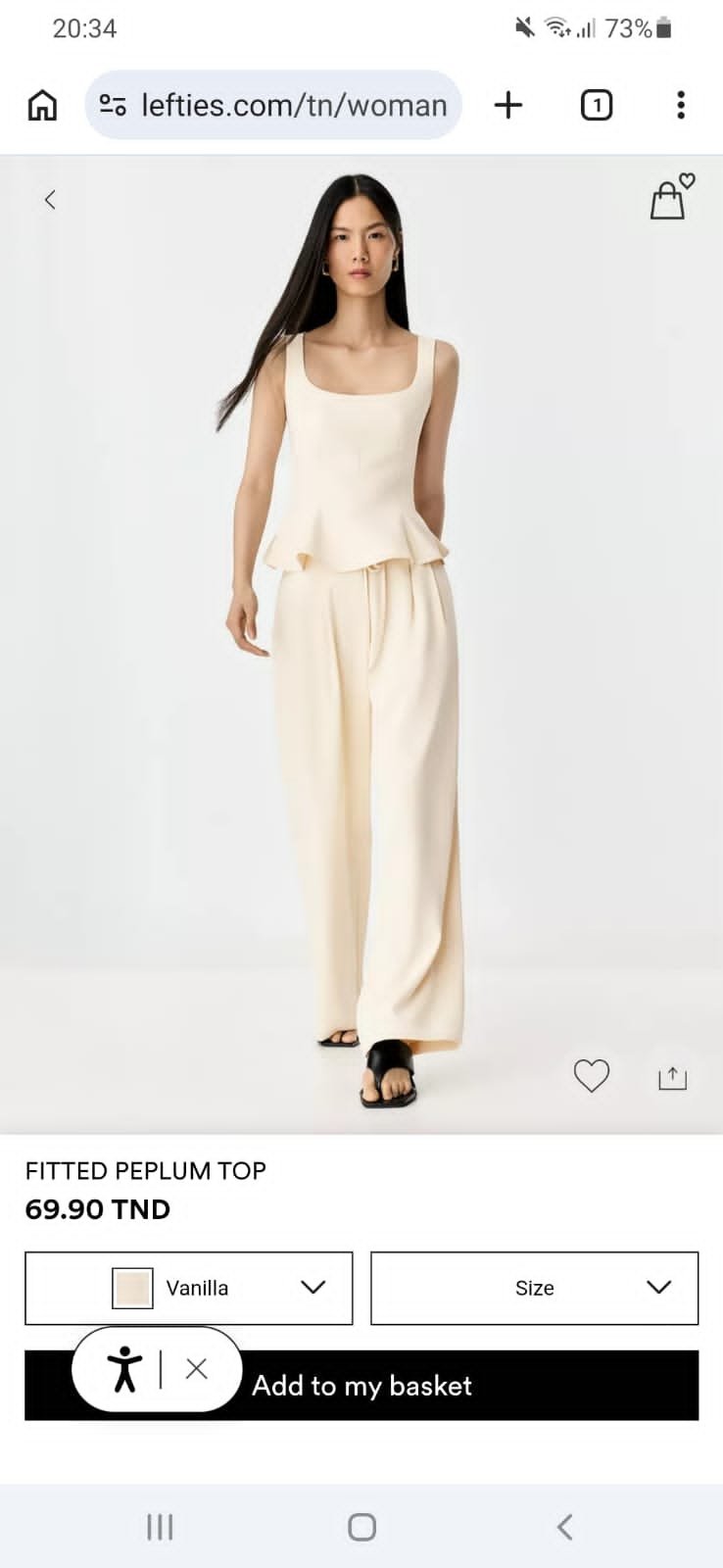Tap the system back button
Viewport: 723px width, 1568px height.
click(x=564, y=1526)
